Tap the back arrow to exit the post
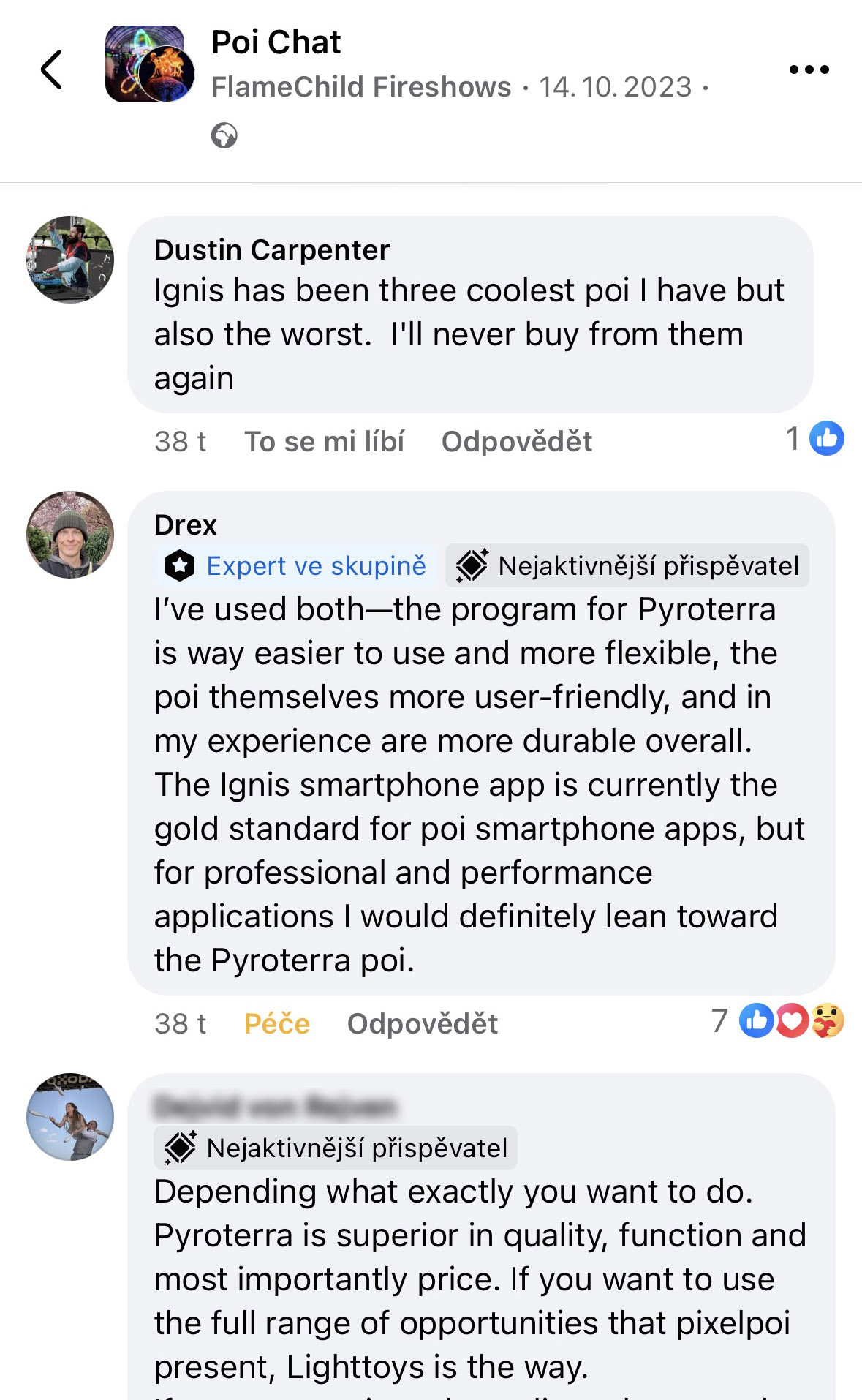 (50, 69)
